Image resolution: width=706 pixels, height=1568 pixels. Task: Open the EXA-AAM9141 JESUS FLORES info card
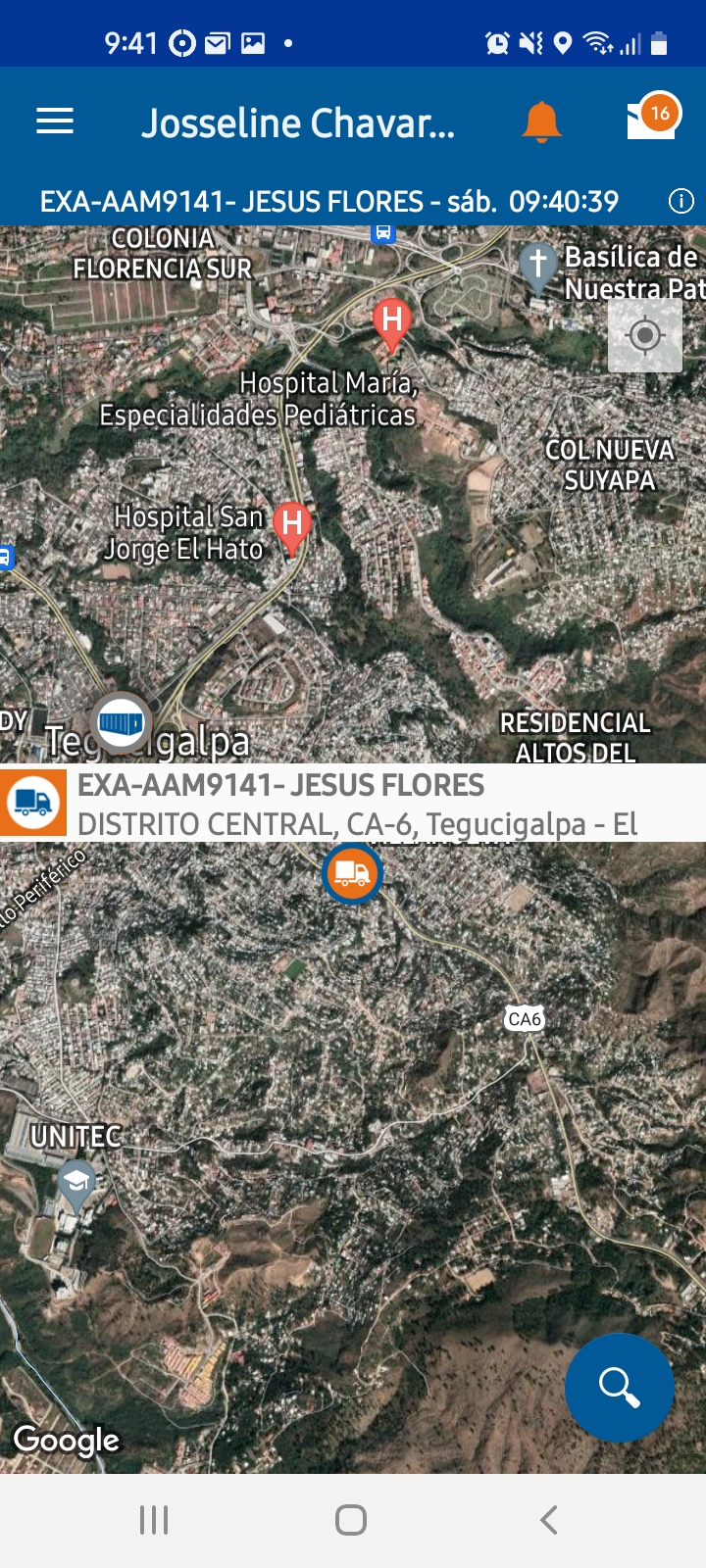point(353,804)
